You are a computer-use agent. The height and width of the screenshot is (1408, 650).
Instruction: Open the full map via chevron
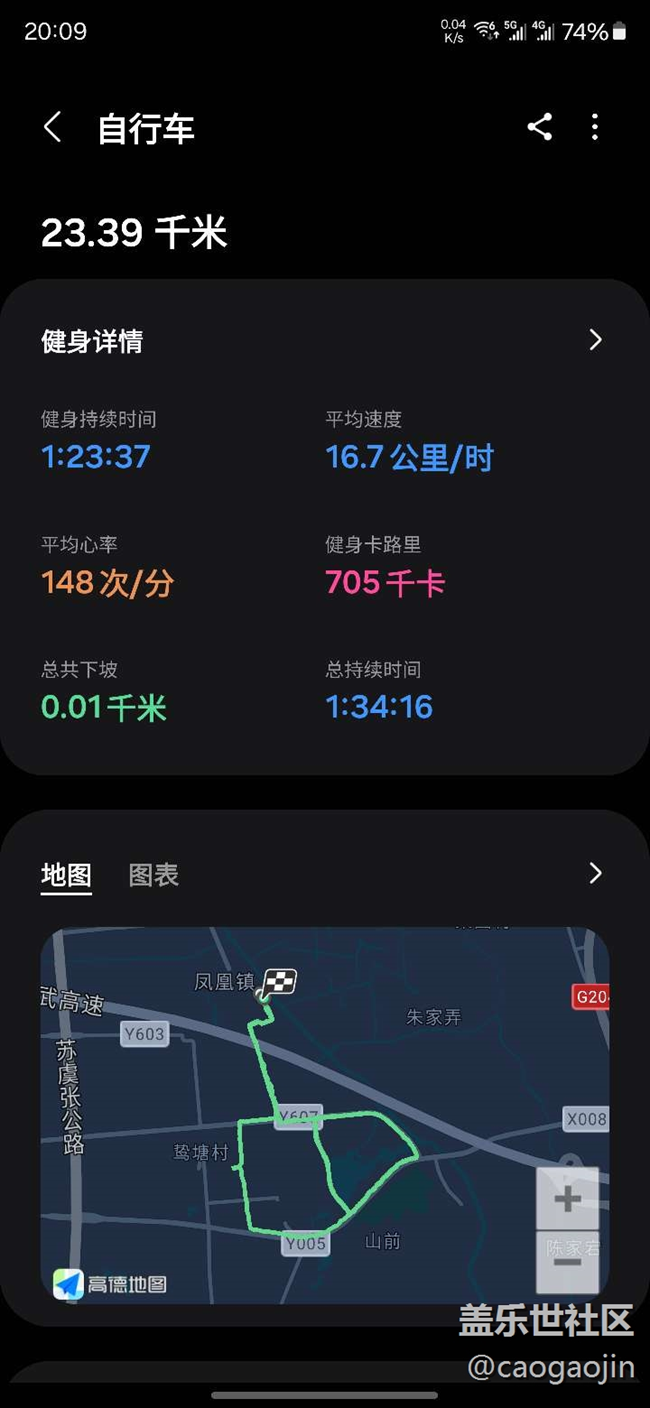click(x=595, y=873)
